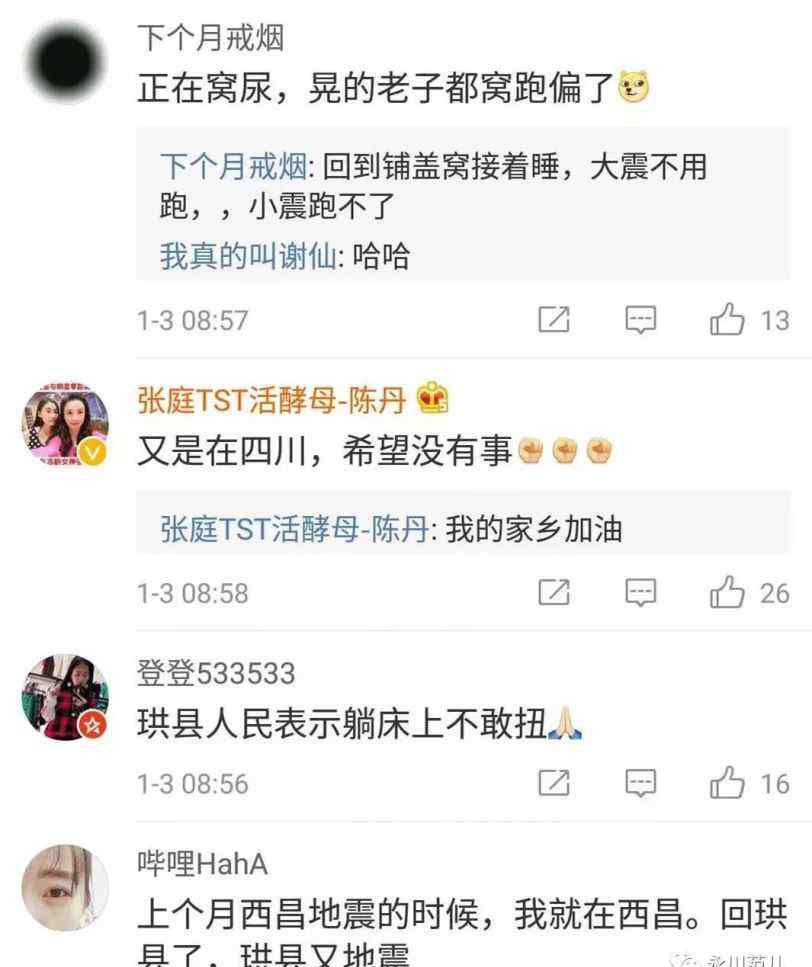This screenshot has height=967, width=812.
Task: Repost 登登533533's comment
Action: (554, 783)
